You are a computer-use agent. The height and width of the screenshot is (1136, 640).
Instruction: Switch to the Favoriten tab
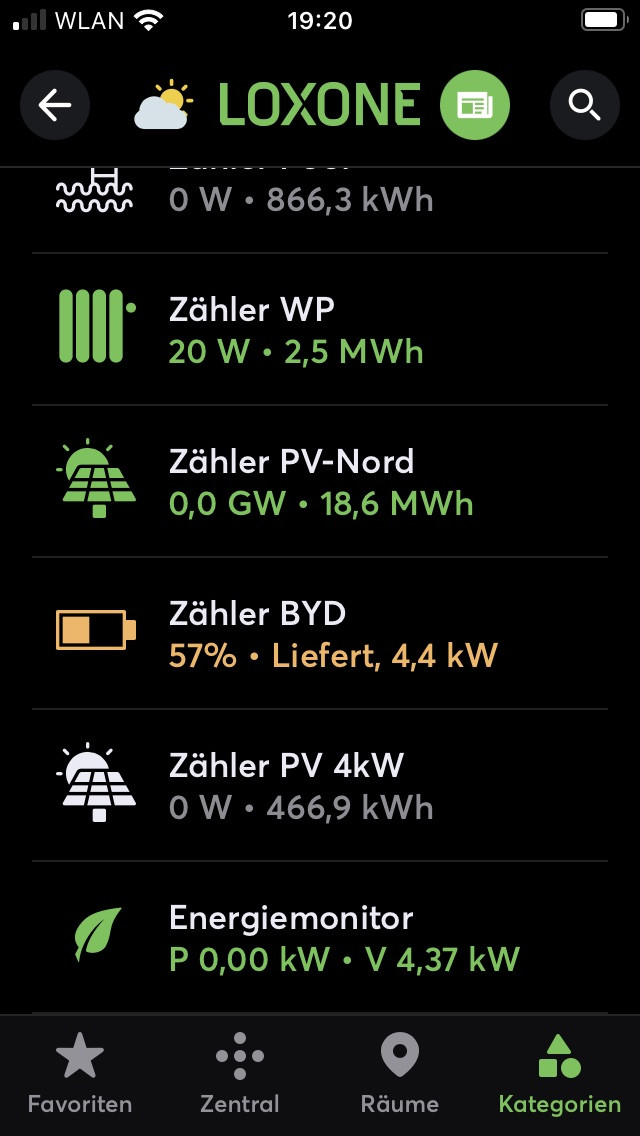[80, 1075]
